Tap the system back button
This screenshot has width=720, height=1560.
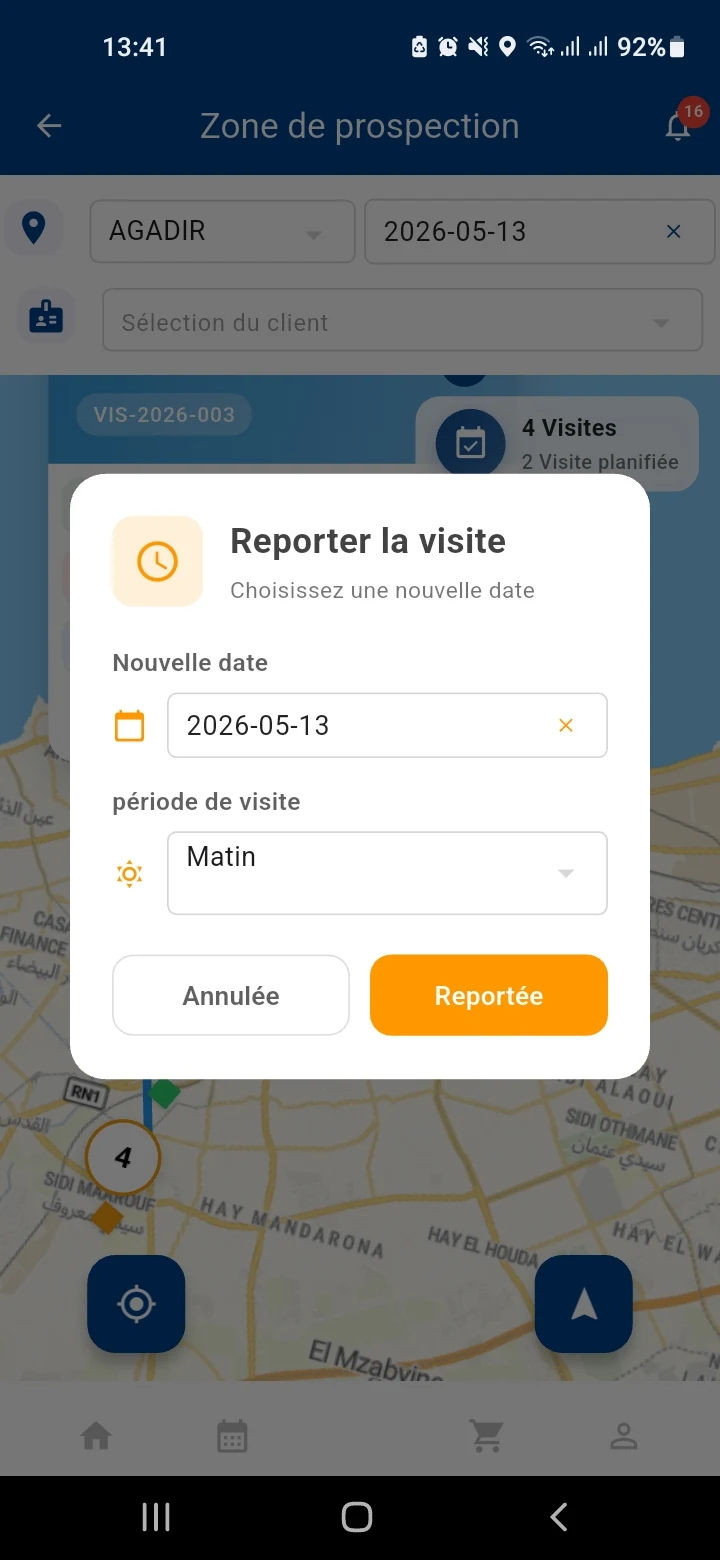click(x=559, y=1517)
